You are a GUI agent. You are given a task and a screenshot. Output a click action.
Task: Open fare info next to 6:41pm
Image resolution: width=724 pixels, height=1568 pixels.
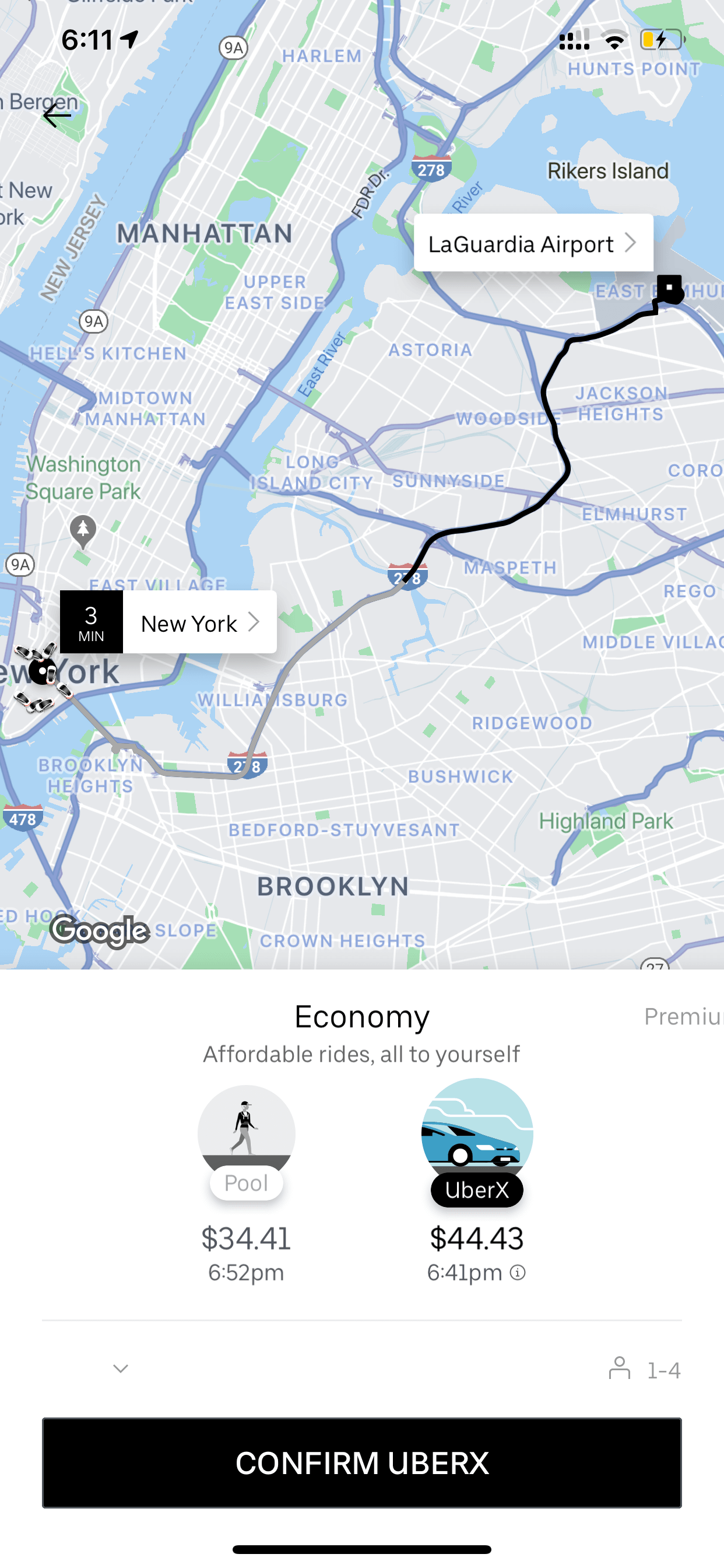click(x=518, y=1272)
